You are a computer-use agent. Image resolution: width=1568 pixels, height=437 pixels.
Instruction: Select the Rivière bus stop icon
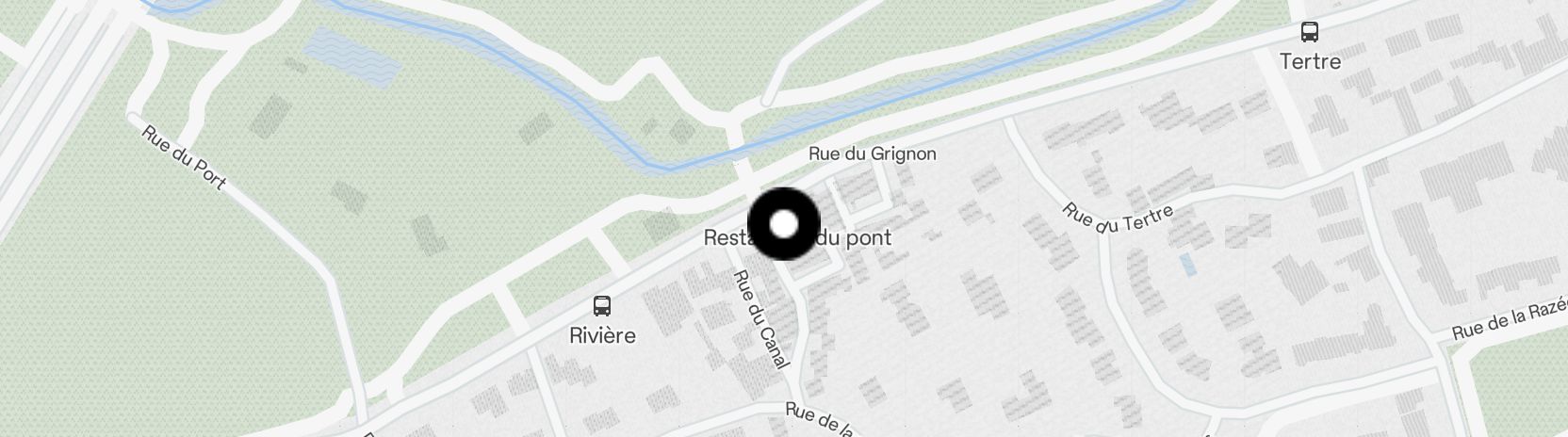(602, 305)
